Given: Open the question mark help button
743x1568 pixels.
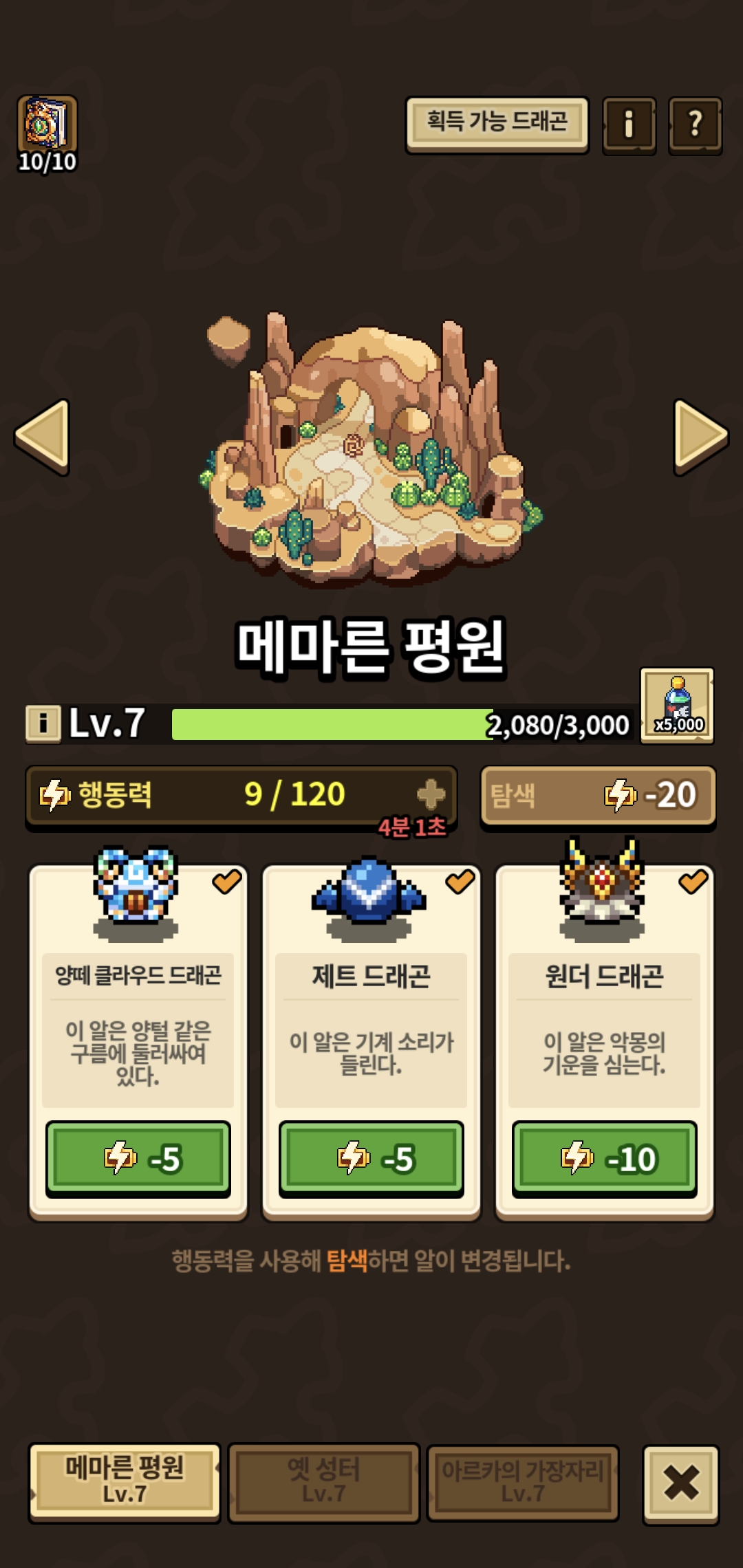Looking at the screenshot, I should pyautogui.click(x=695, y=125).
